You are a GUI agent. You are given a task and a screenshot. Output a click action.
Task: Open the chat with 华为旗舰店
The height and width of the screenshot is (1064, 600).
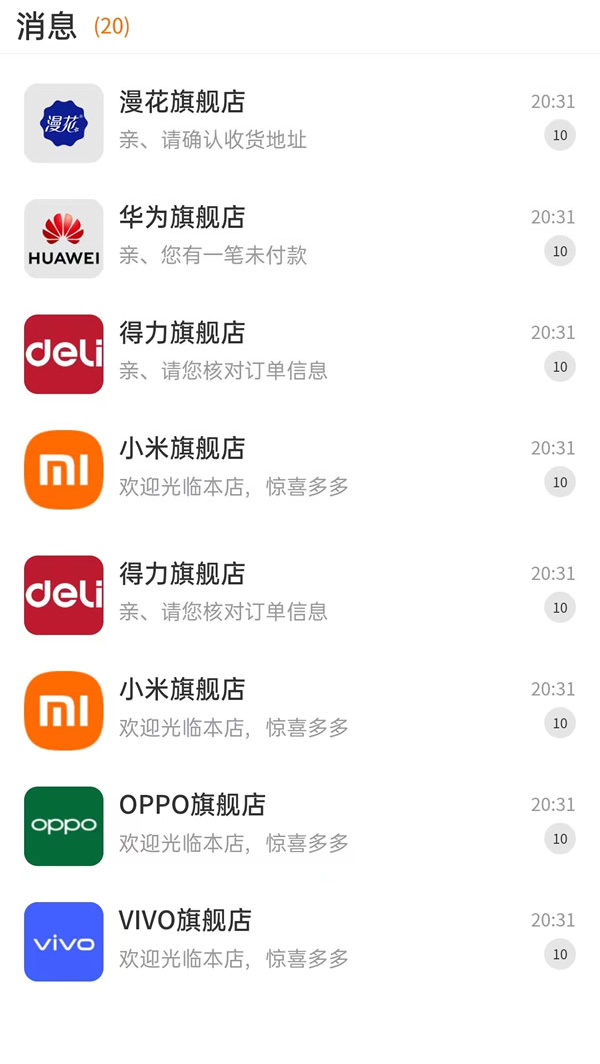pos(300,237)
